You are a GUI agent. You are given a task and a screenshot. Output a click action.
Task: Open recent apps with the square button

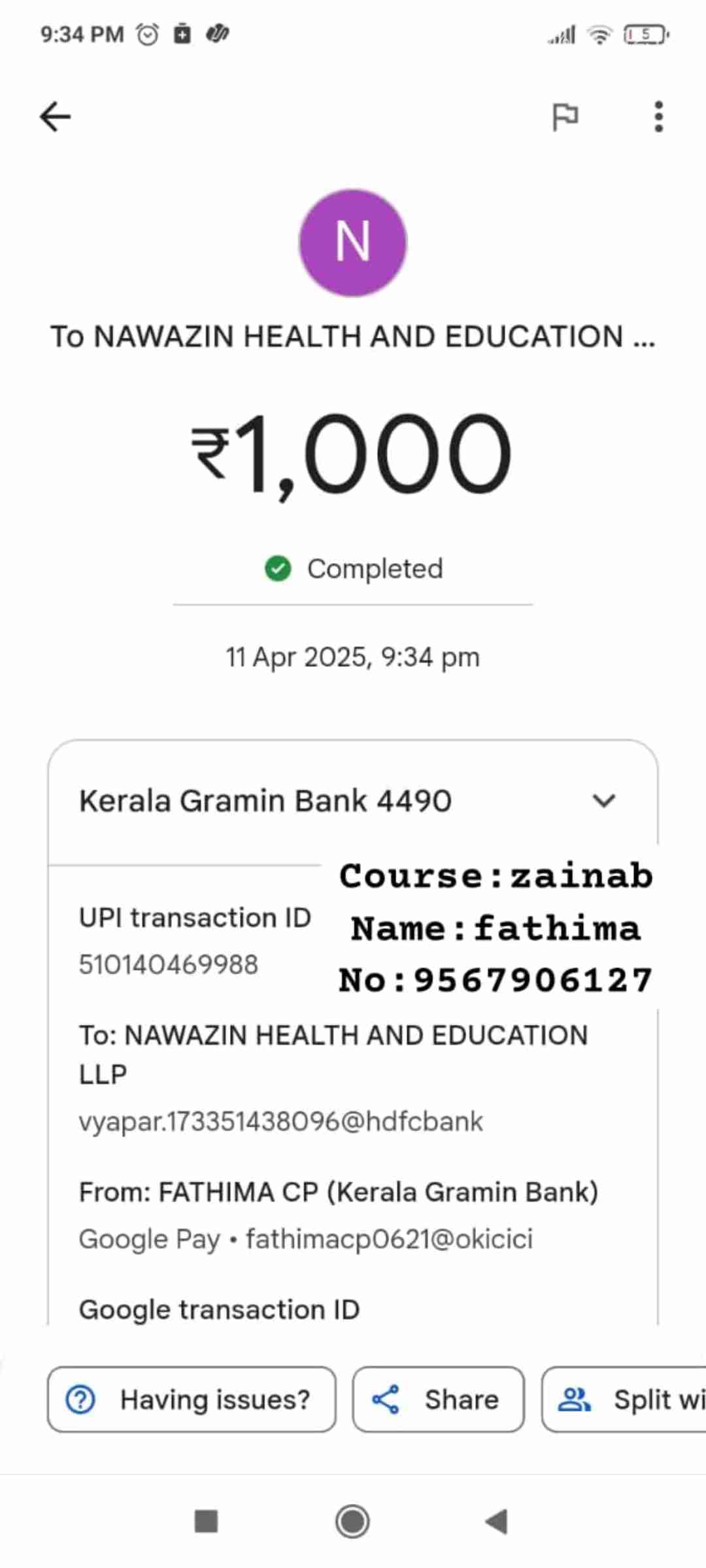[x=206, y=1521]
